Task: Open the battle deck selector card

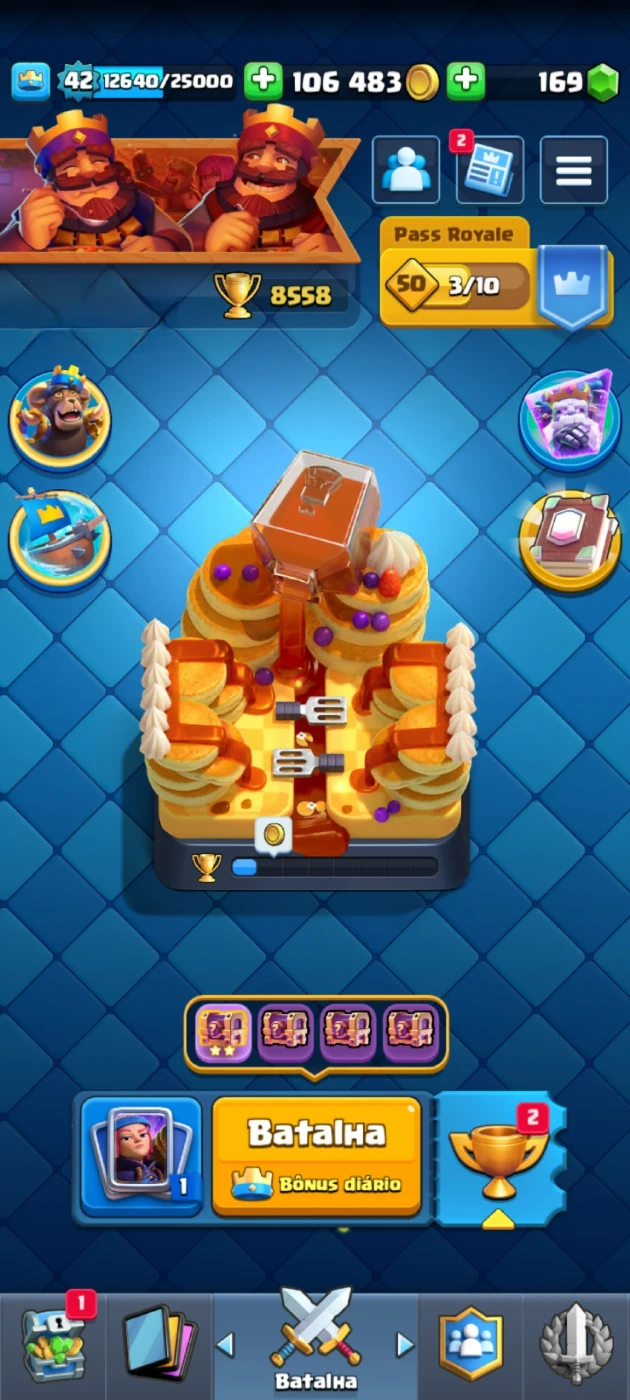Action: click(x=141, y=1155)
